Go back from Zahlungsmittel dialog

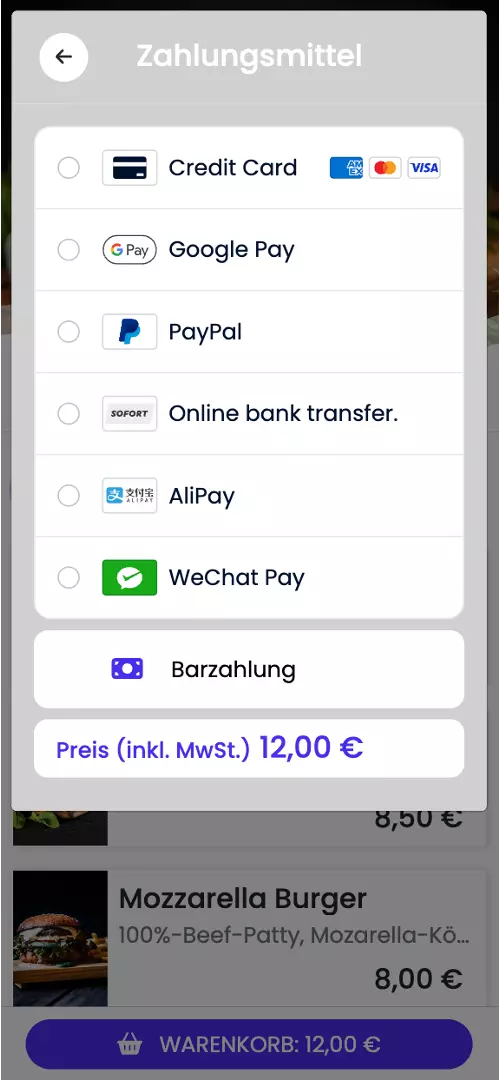[64, 57]
